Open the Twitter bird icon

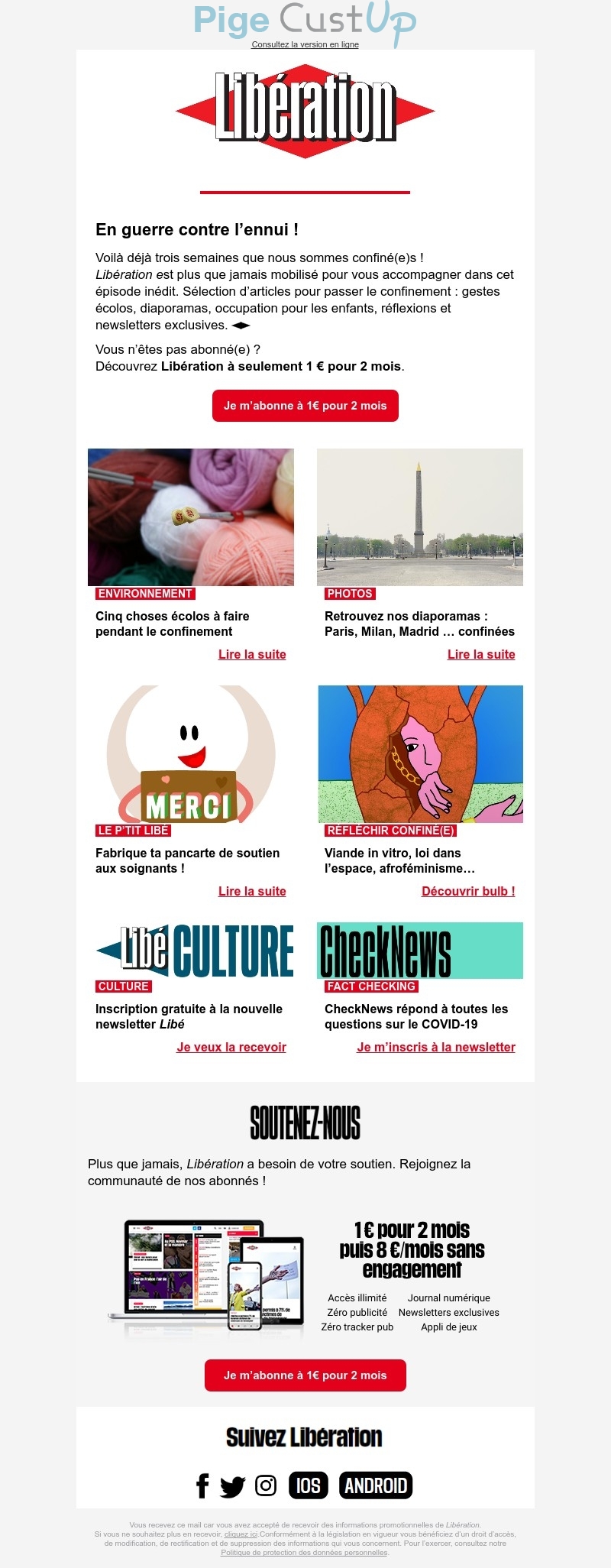click(x=234, y=1485)
